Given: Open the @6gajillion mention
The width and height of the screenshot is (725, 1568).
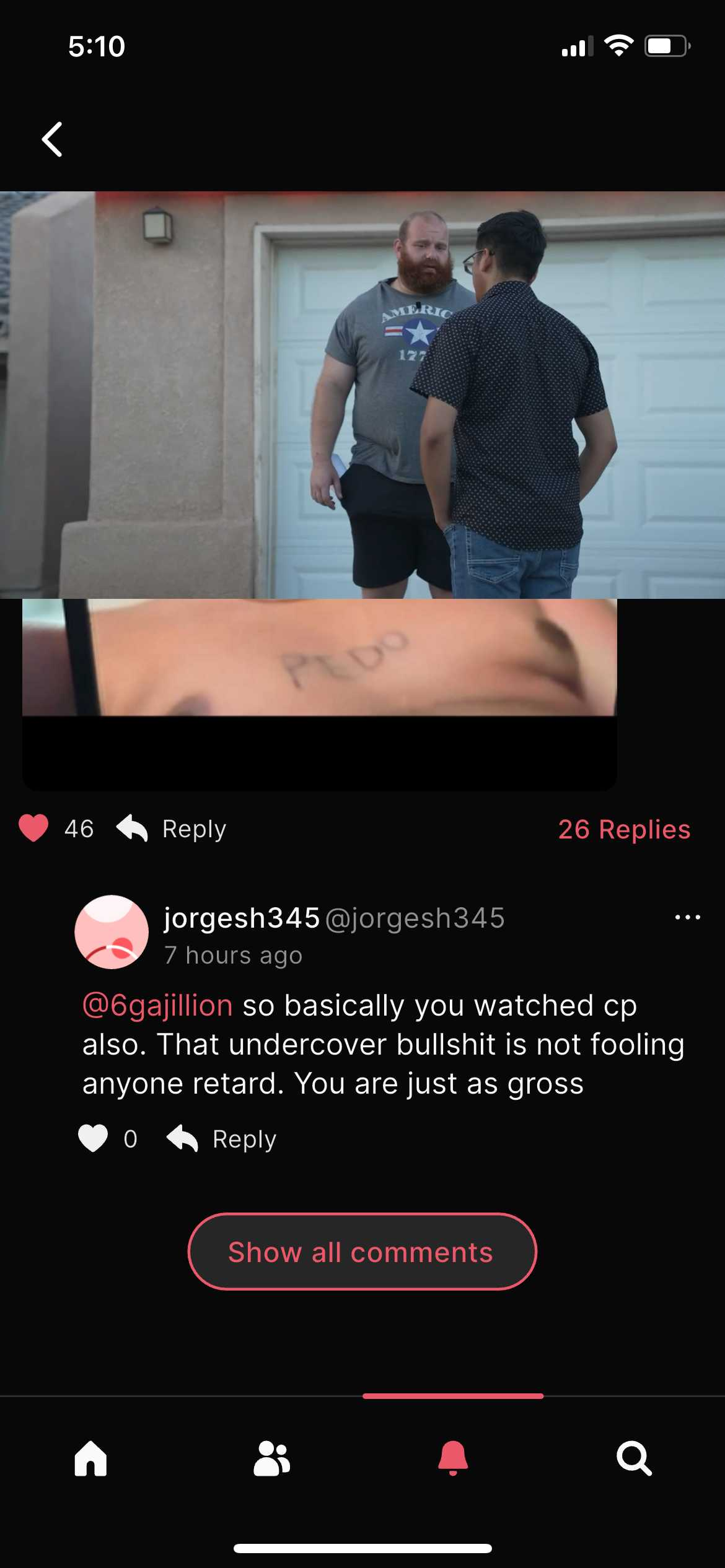Looking at the screenshot, I should click(157, 1006).
